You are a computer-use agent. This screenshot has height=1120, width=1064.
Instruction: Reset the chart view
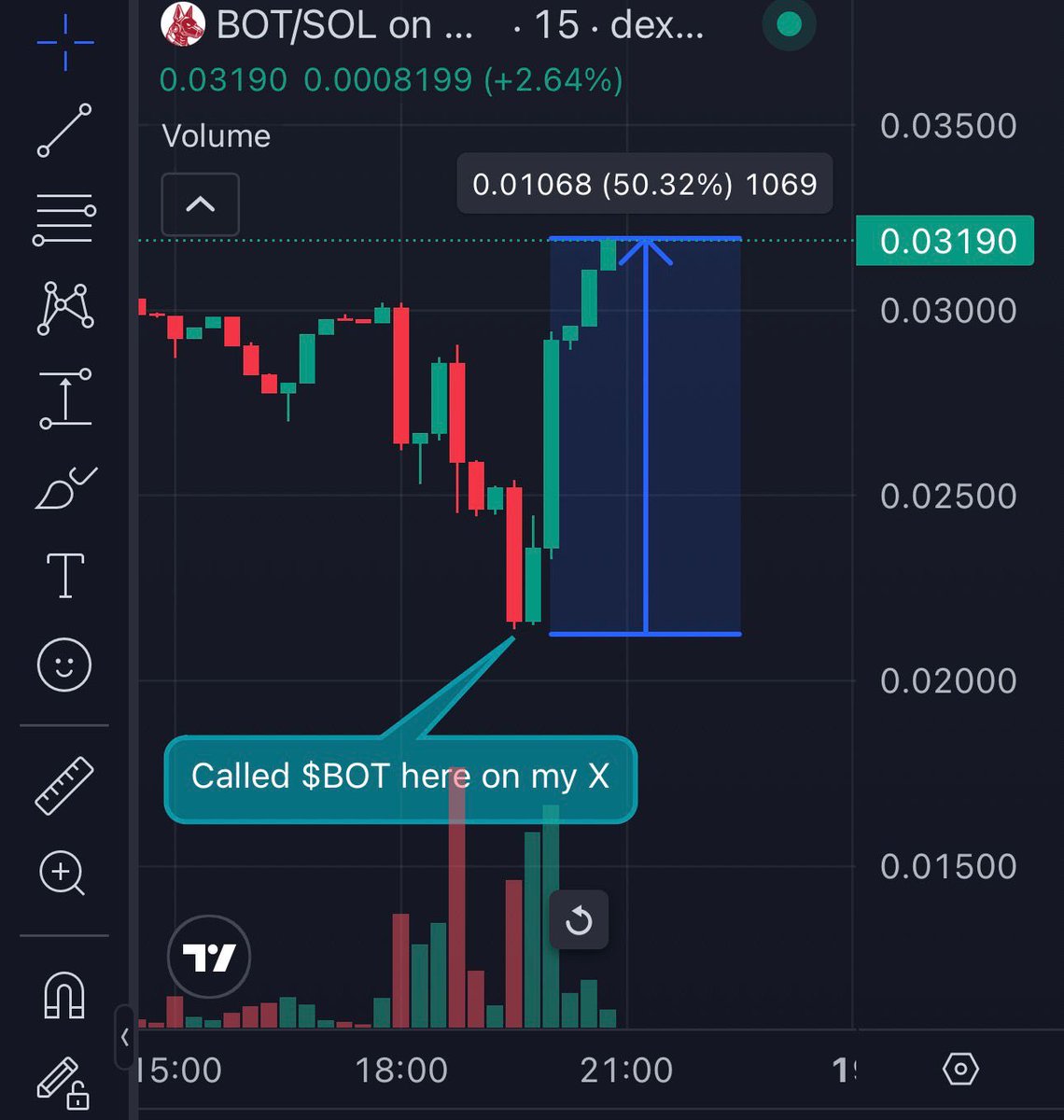579,921
